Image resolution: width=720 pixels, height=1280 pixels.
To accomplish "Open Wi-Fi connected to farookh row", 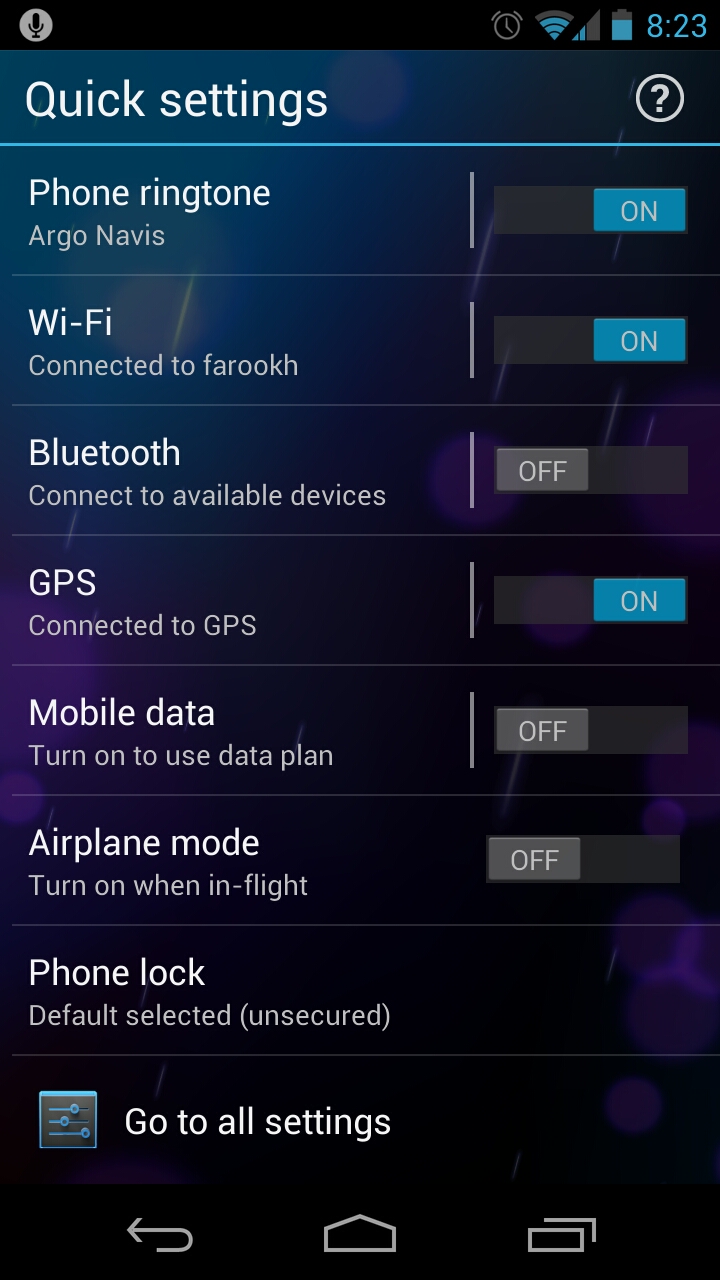I will pos(240,341).
